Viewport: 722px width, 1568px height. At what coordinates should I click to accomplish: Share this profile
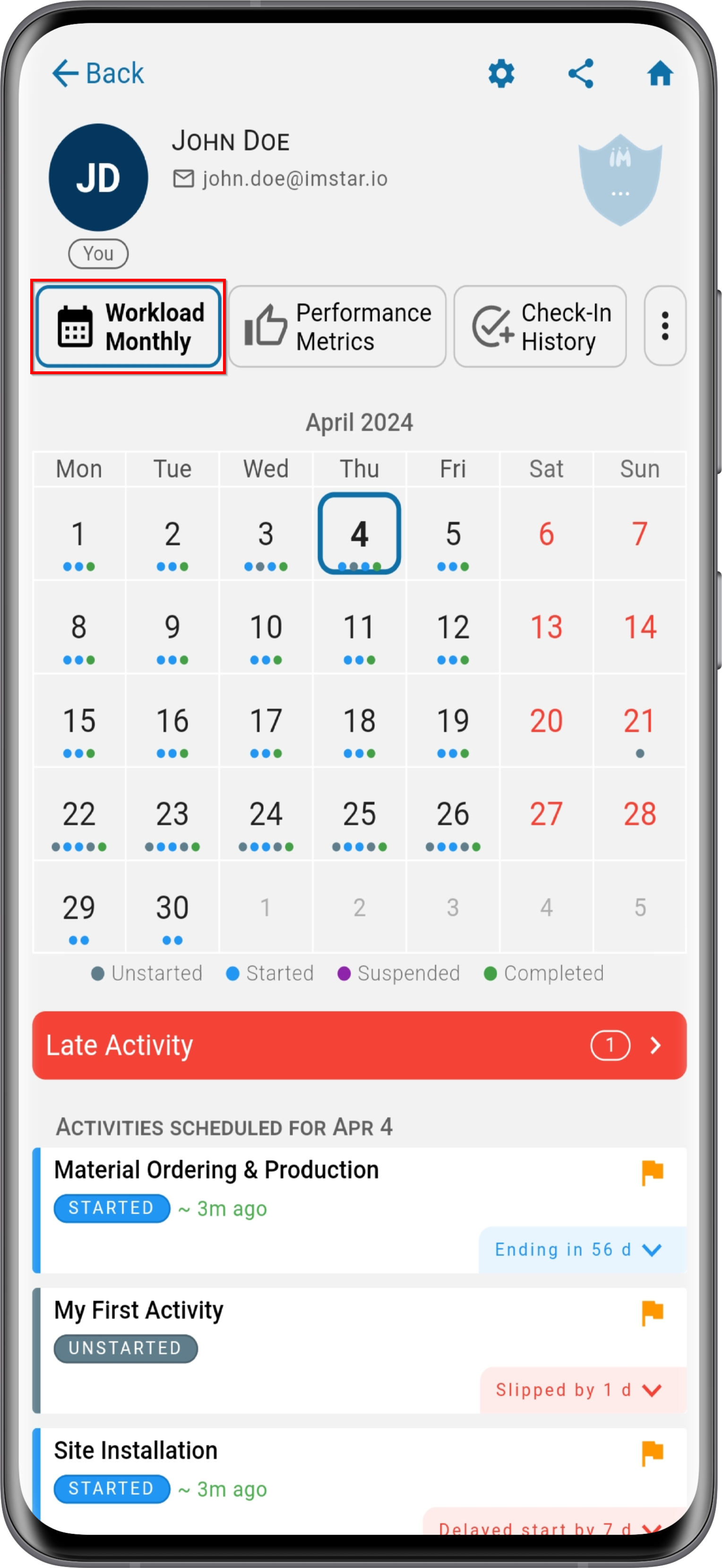pos(580,74)
